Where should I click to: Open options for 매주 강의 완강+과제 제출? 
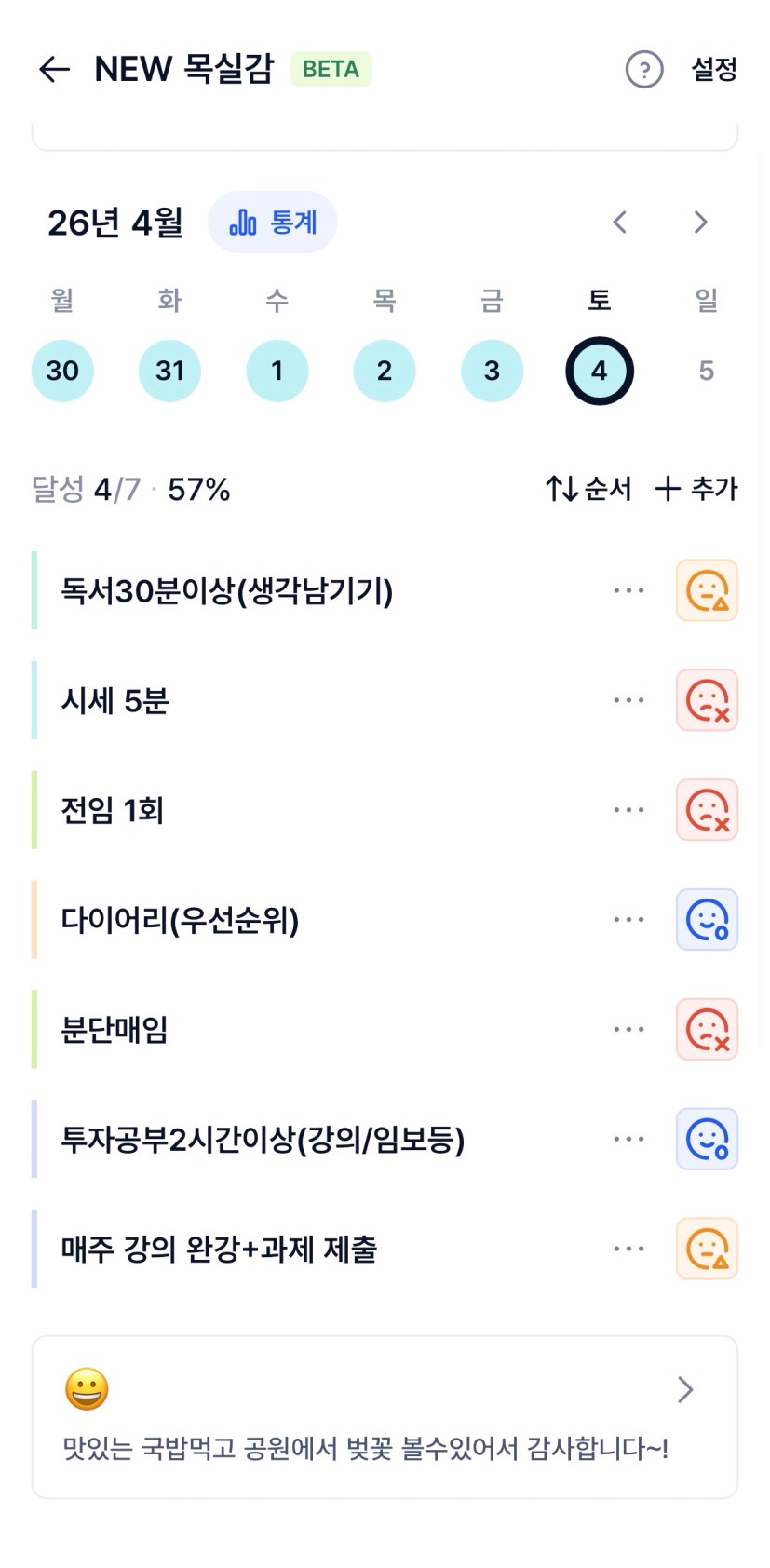(629, 1250)
